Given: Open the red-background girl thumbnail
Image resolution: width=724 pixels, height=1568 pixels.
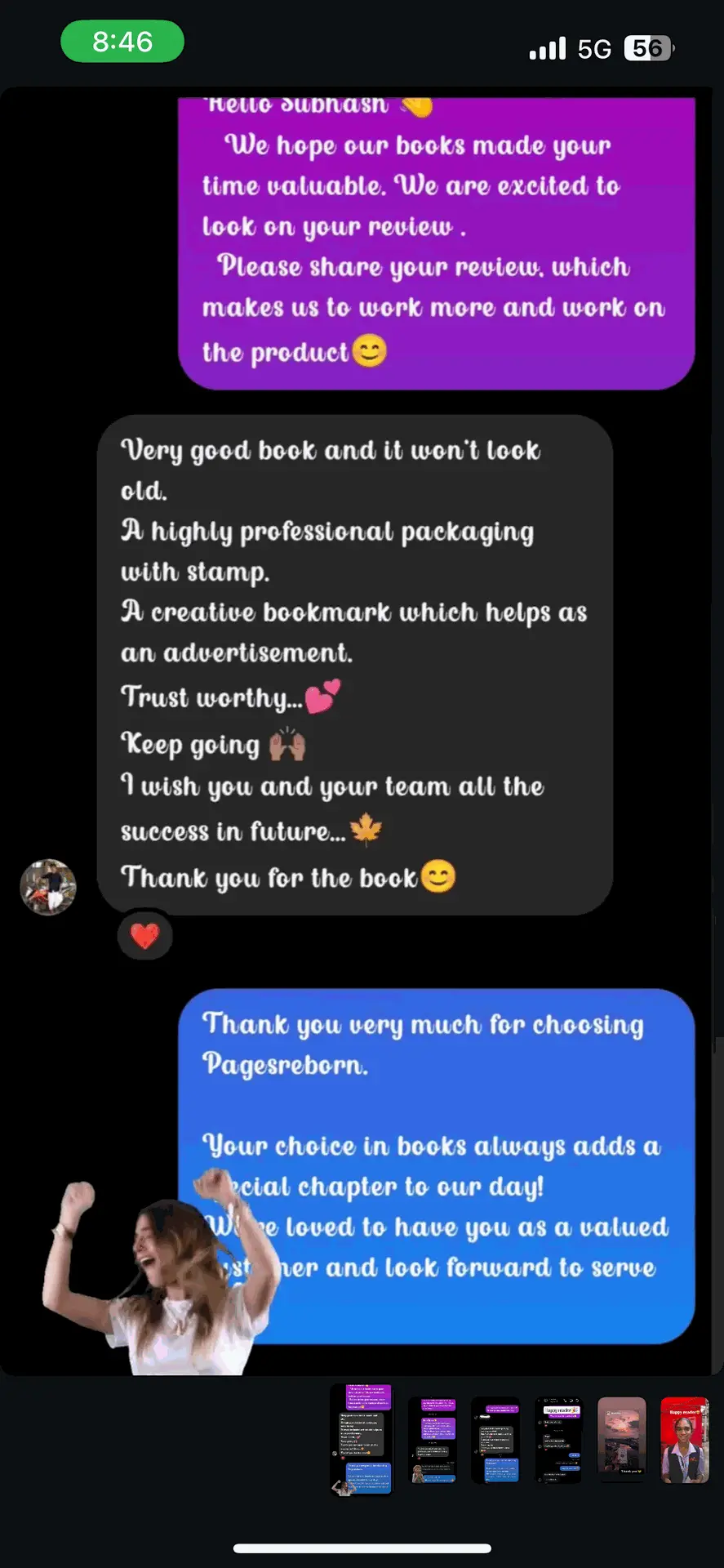Looking at the screenshot, I should (684, 1440).
